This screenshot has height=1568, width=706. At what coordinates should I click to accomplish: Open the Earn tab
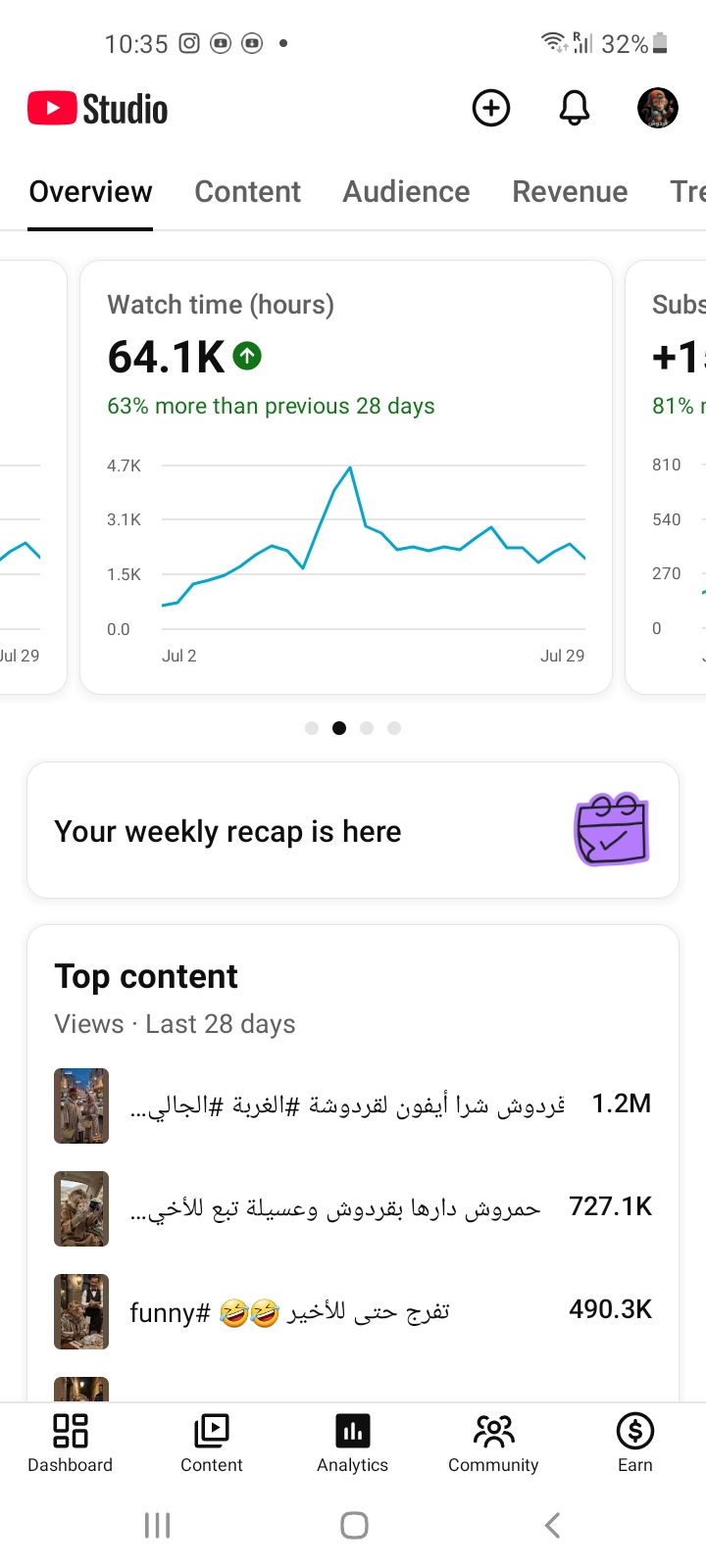[635, 1444]
